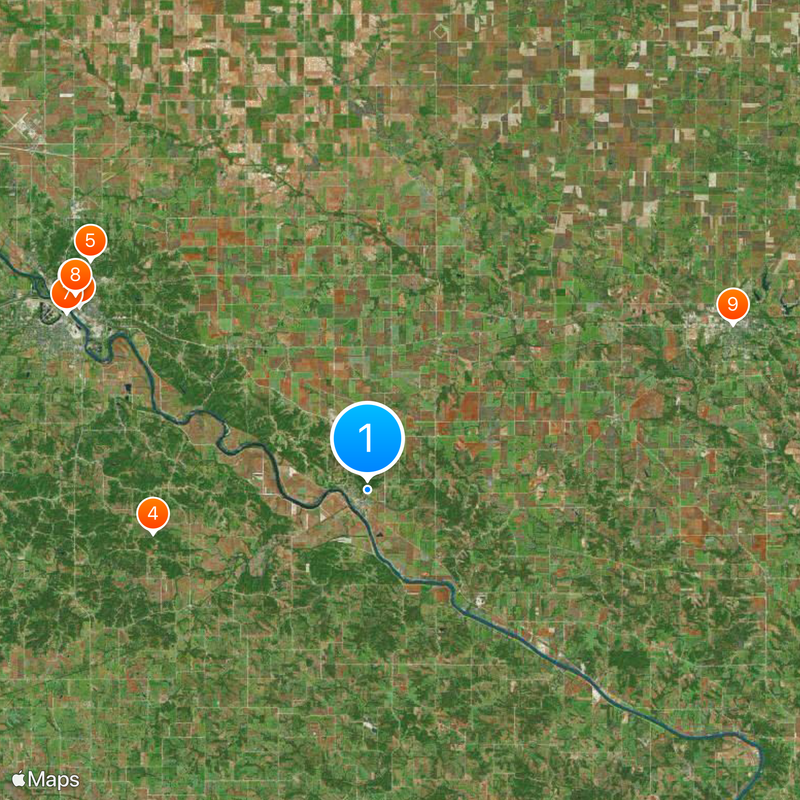Viewport: 800px width, 800px height.
Task: Select the large blue pin numbered 1
Action: pyautogui.click(x=367, y=438)
